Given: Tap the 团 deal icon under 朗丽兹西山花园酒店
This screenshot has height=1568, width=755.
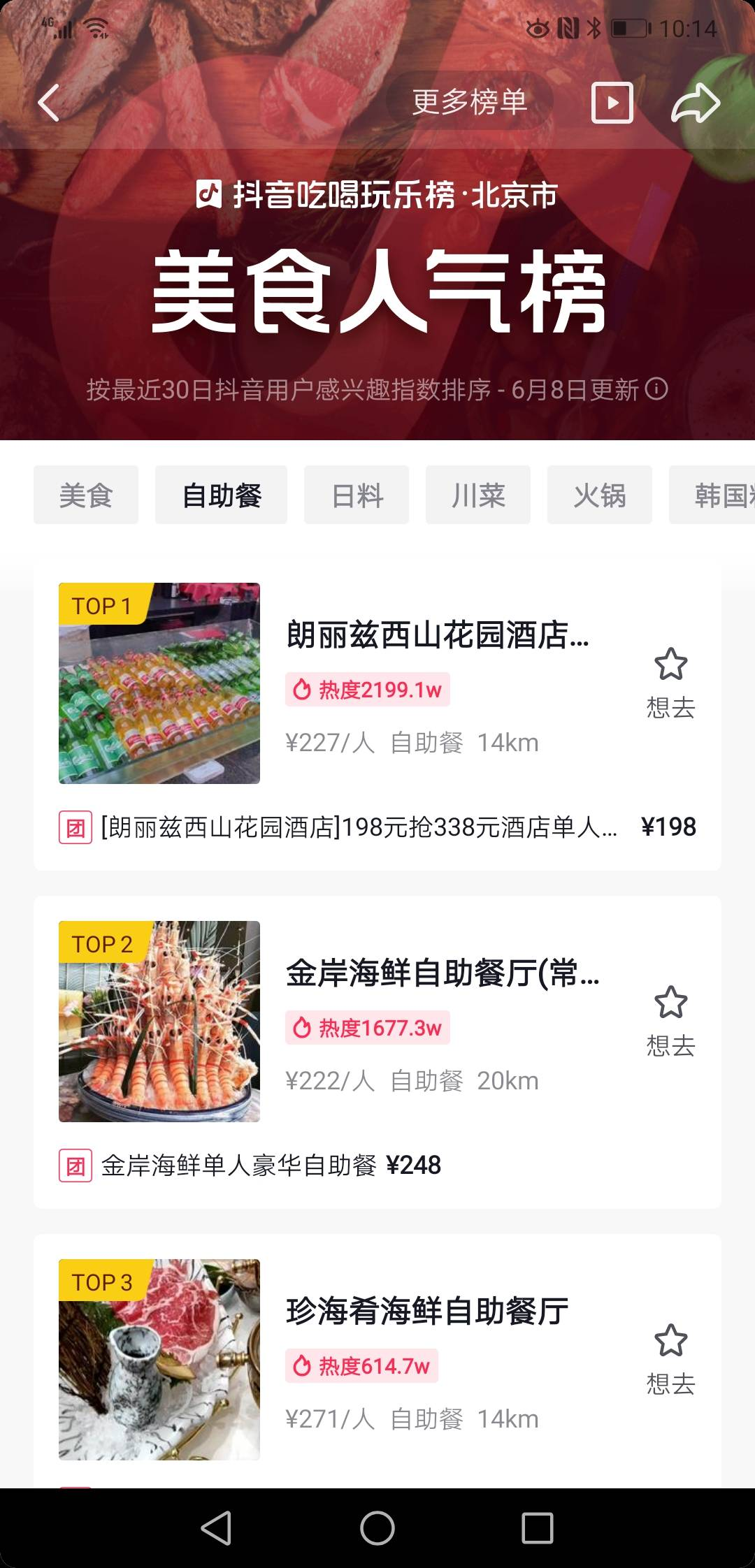Looking at the screenshot, I should [x=75, y=826].
